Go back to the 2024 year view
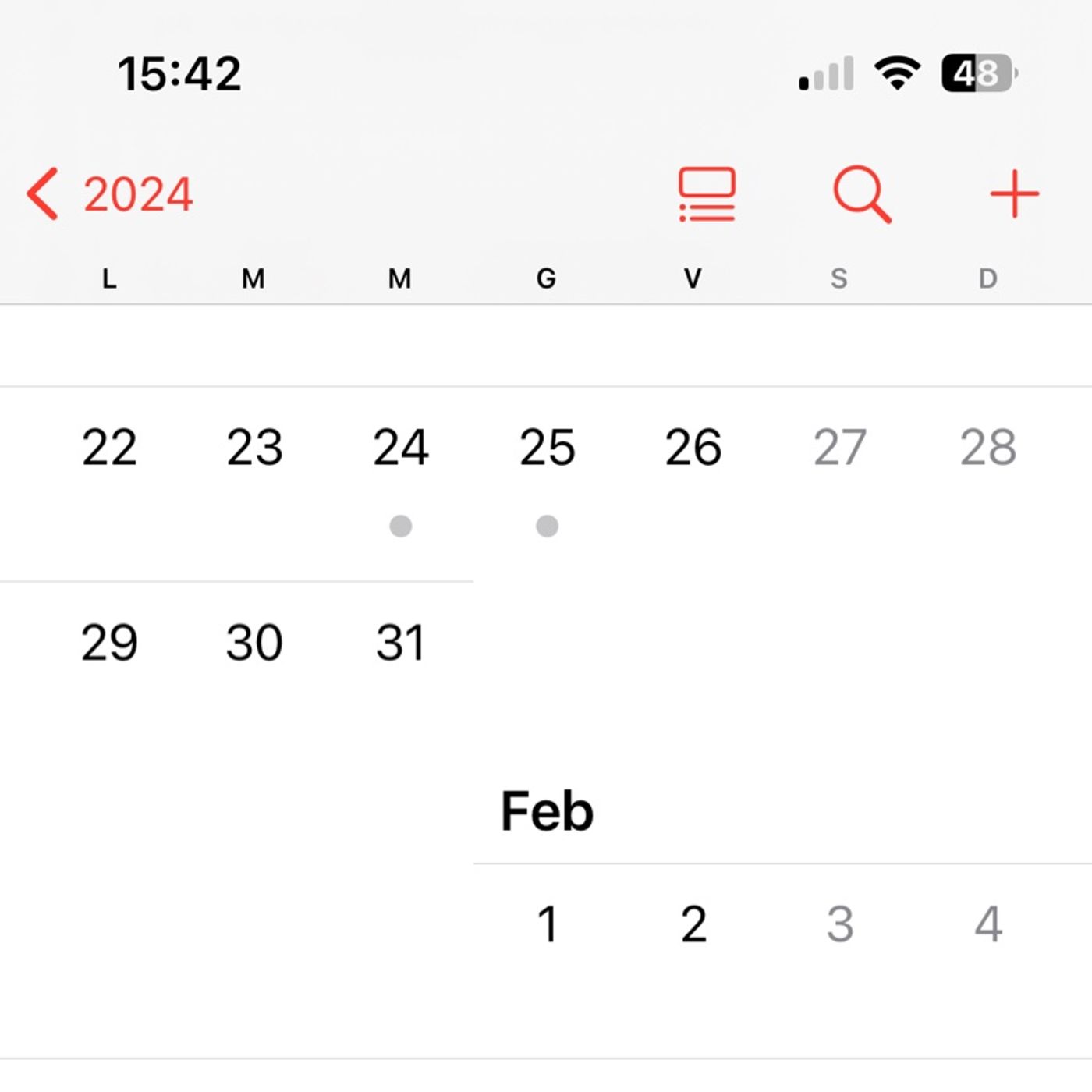 (110, 193)
